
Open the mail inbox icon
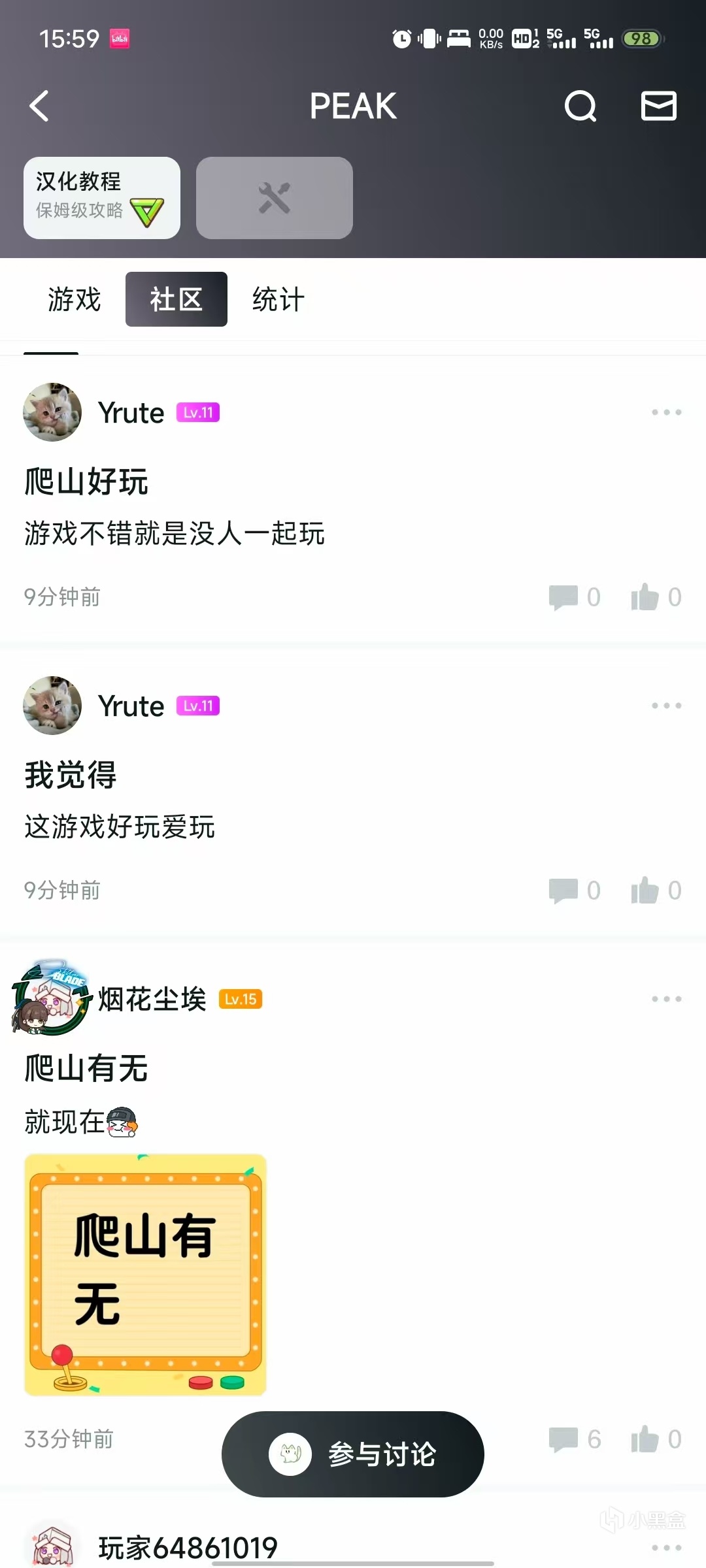(x=658, y=106)
